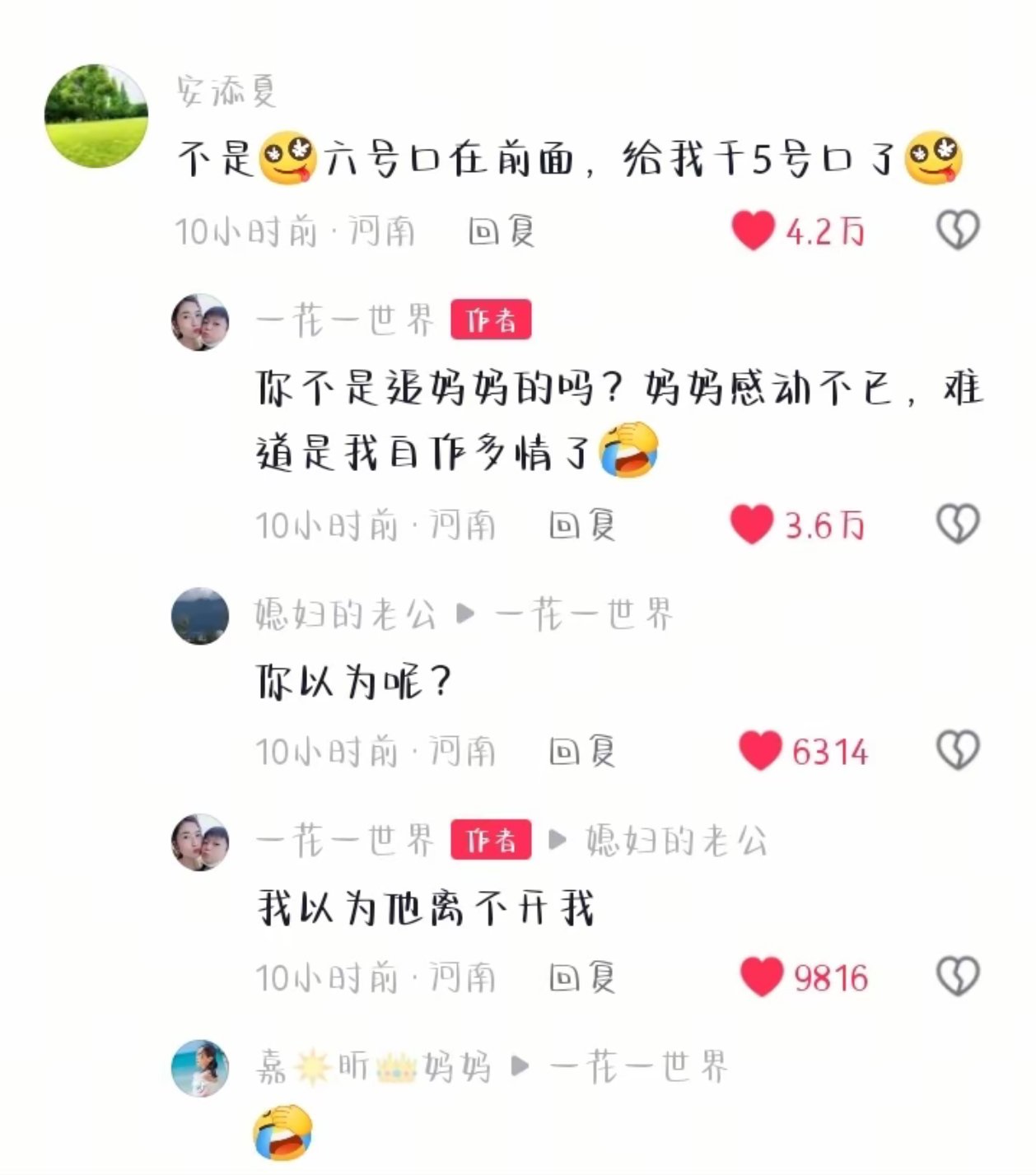Like 我以为他离不开我 comment with 9816 likes
1036x1175 pixels.
coord(761,977)
